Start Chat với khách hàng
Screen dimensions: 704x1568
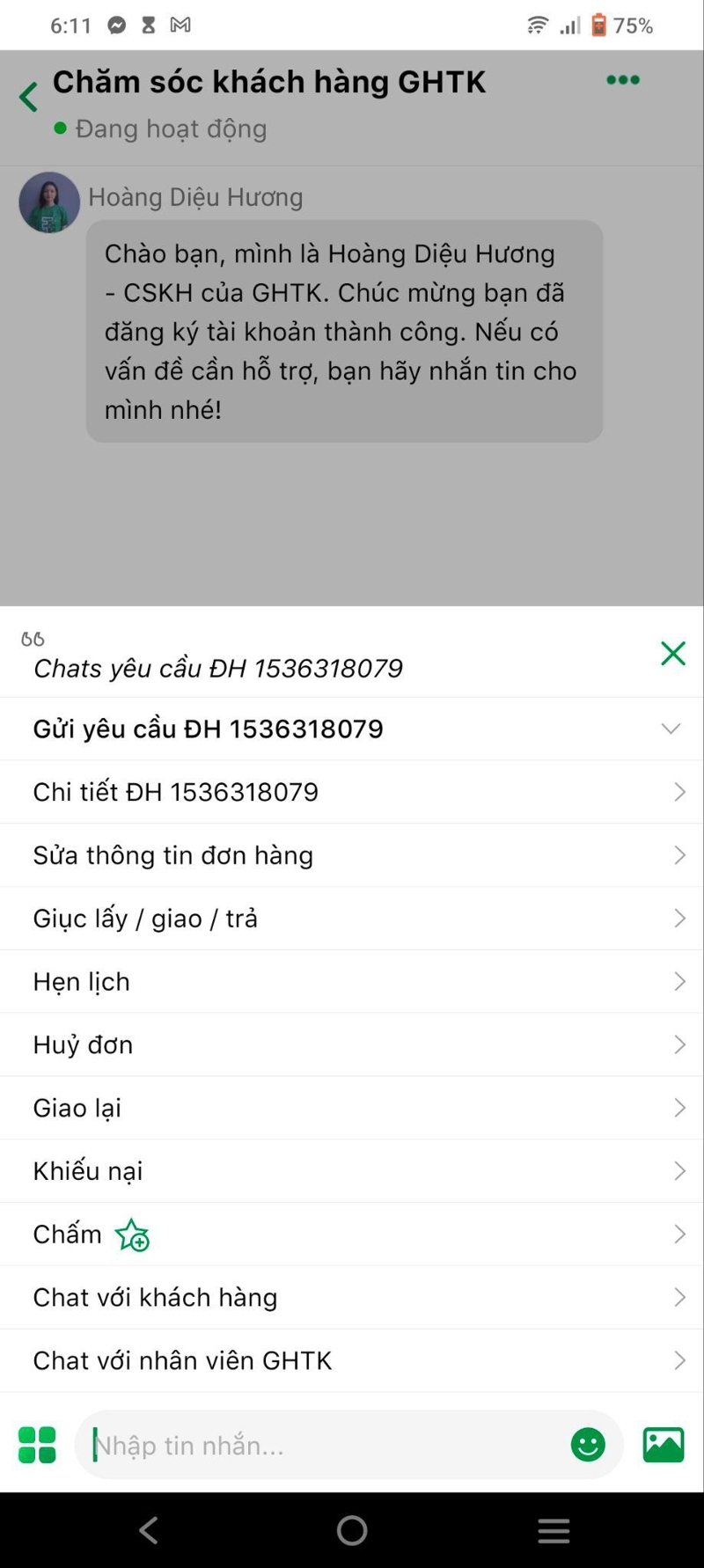pos(352,1298)
